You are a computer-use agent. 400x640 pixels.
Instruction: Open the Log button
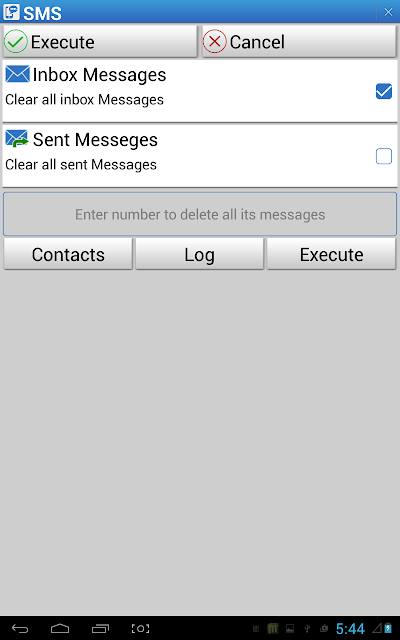200,254
